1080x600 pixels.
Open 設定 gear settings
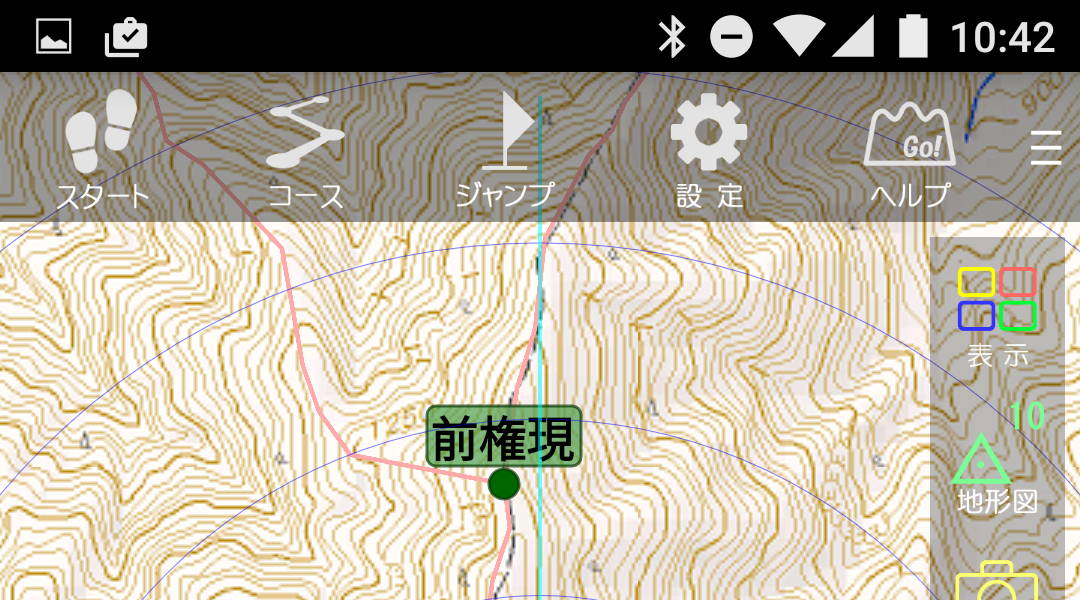(x=709, y=150)
